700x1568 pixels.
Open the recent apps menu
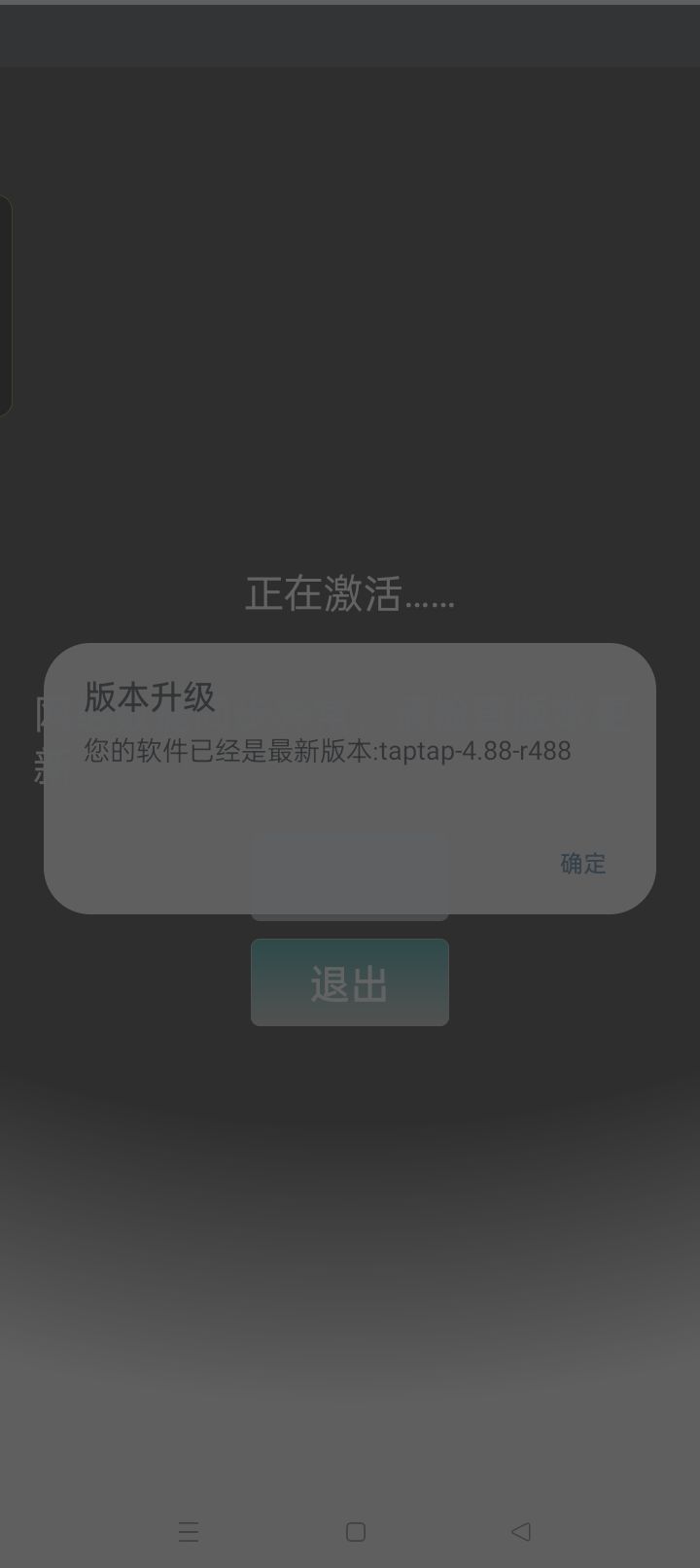tap(189, 1532)
